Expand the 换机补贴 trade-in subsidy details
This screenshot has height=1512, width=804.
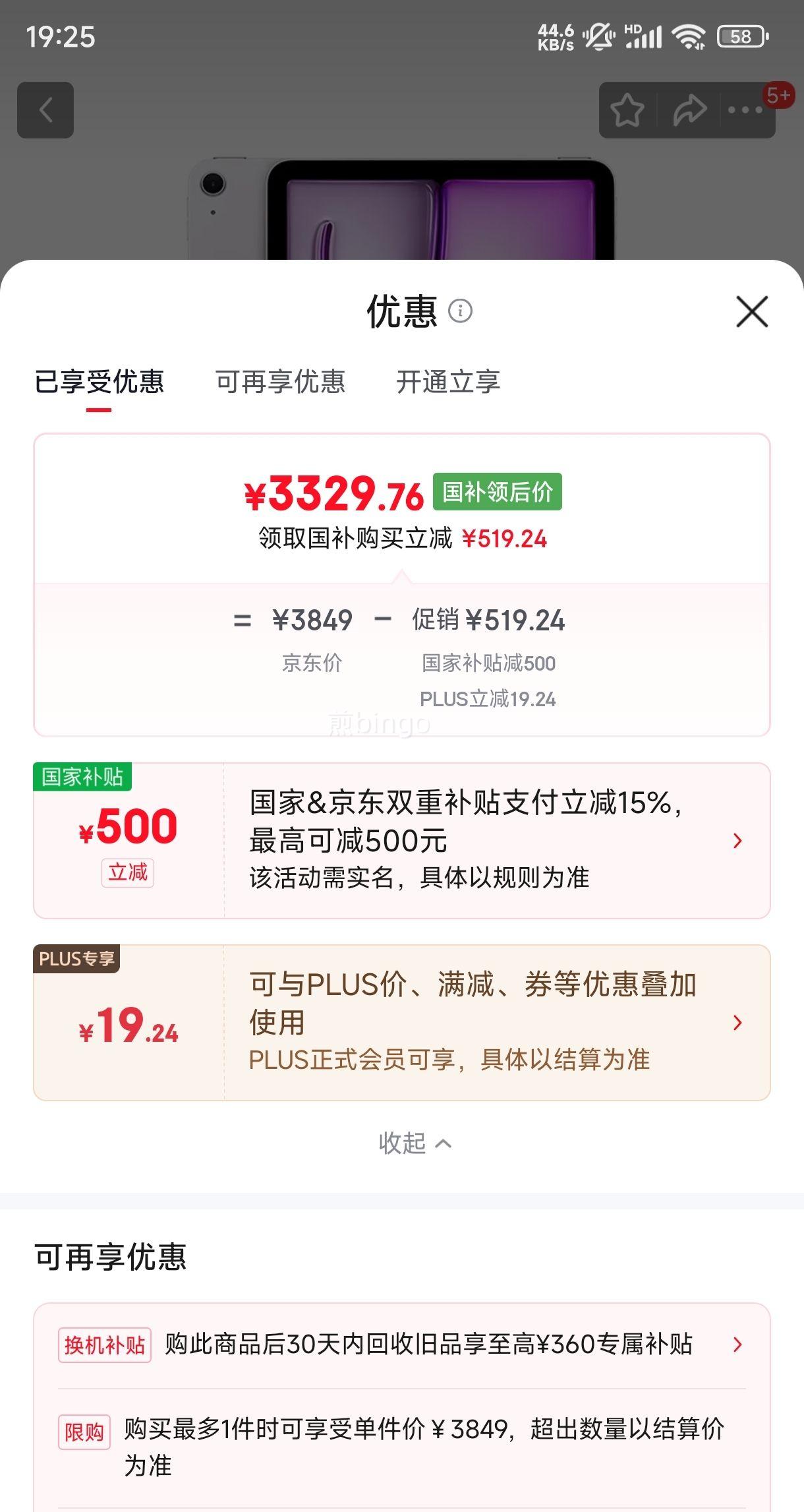[x=736, y=1343]
